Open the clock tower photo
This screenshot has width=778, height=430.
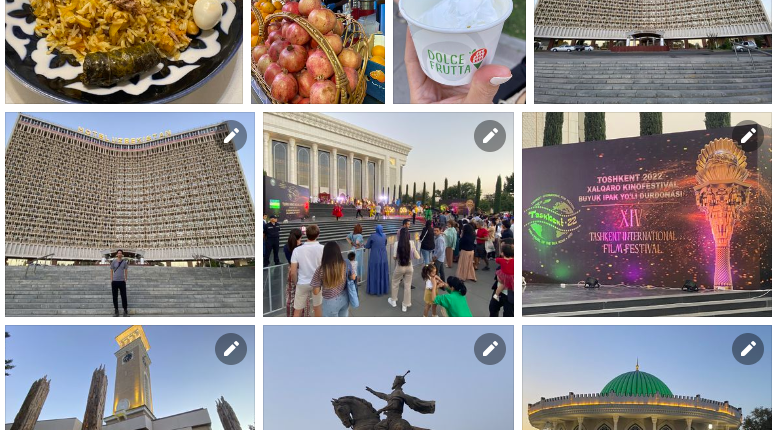(130, 390)
